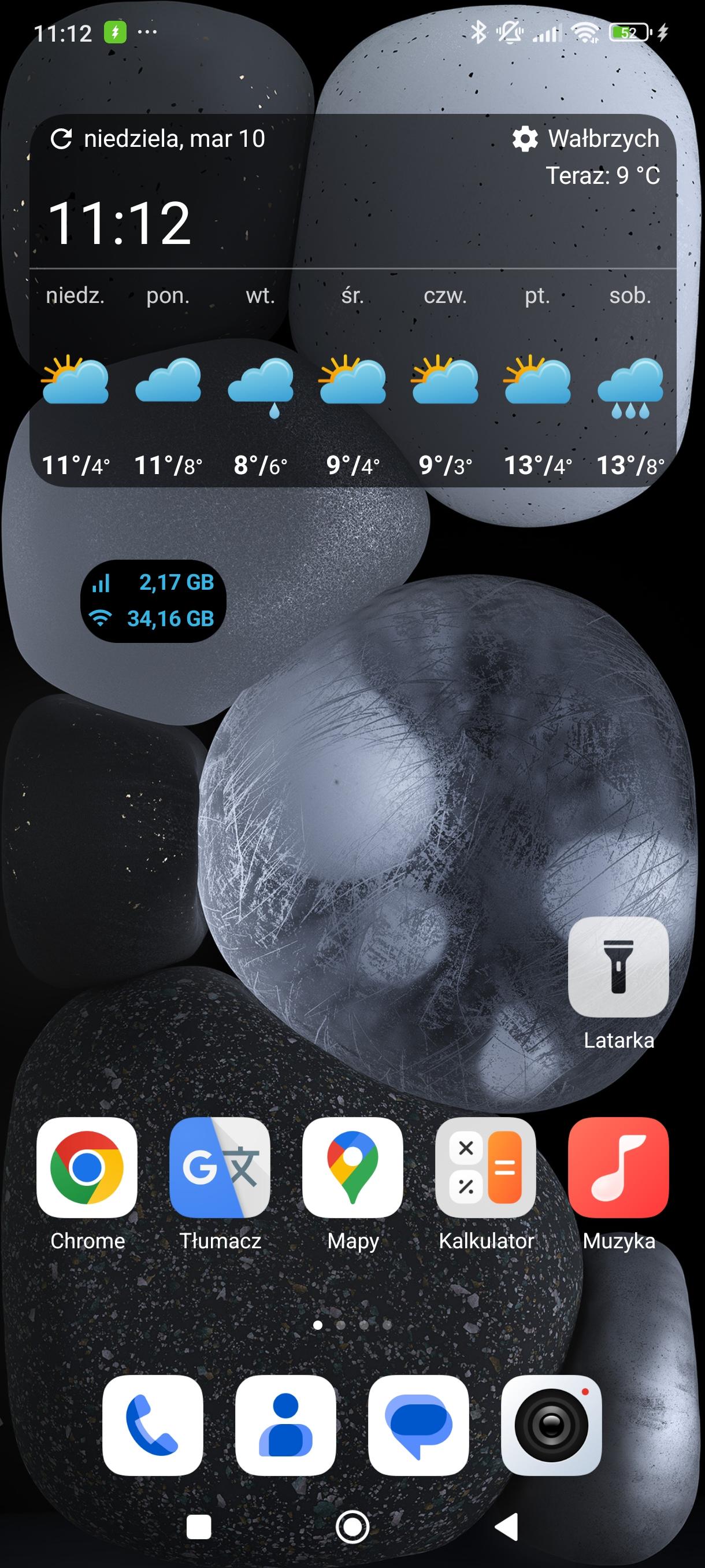Screen dimensions: 705x1568
Task: Tap the 11:12 clock in the widget
Action: (120, 223)
